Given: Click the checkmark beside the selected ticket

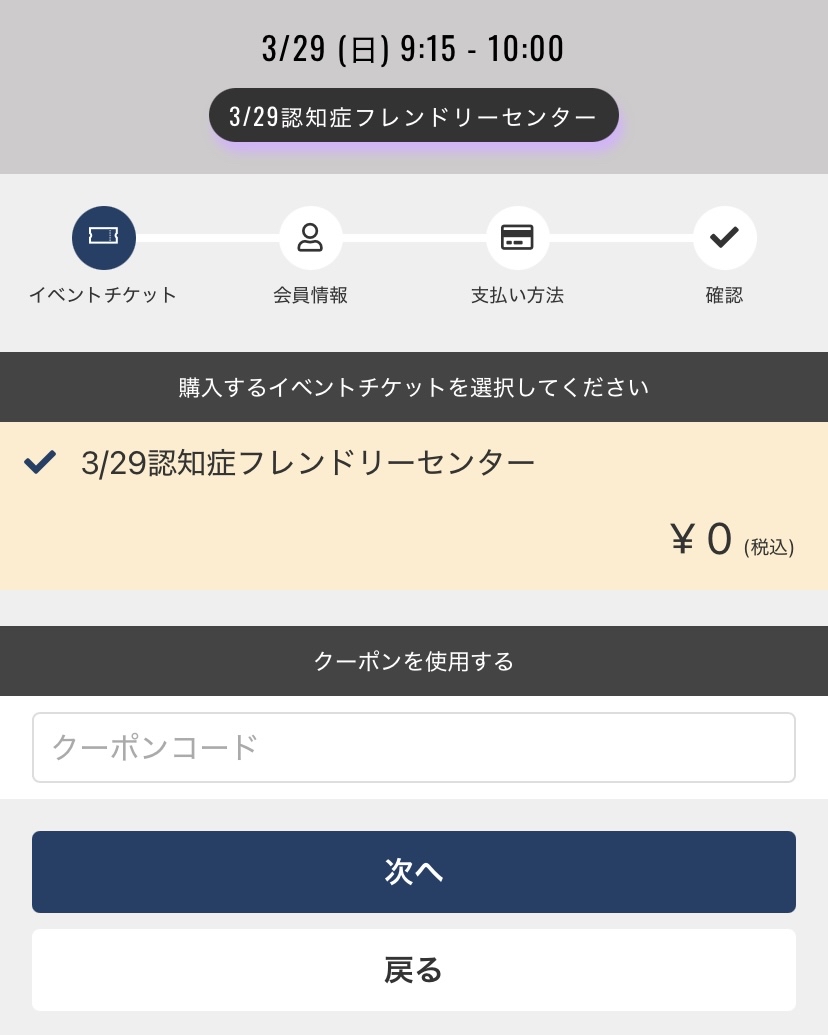Looking at the screenshot, I should 40,462.
